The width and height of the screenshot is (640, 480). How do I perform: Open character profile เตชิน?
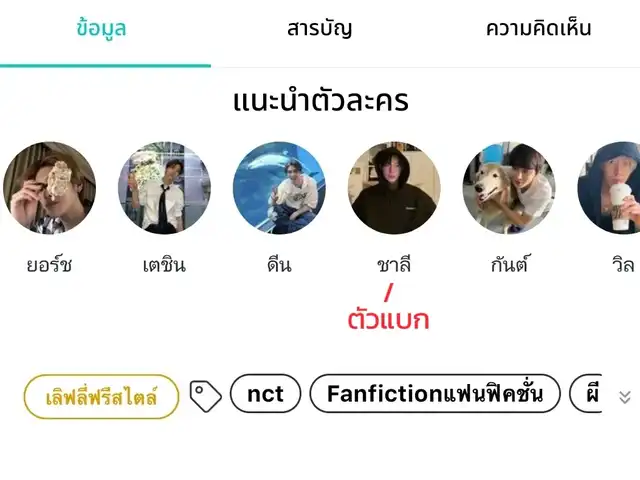click(164, 188)
